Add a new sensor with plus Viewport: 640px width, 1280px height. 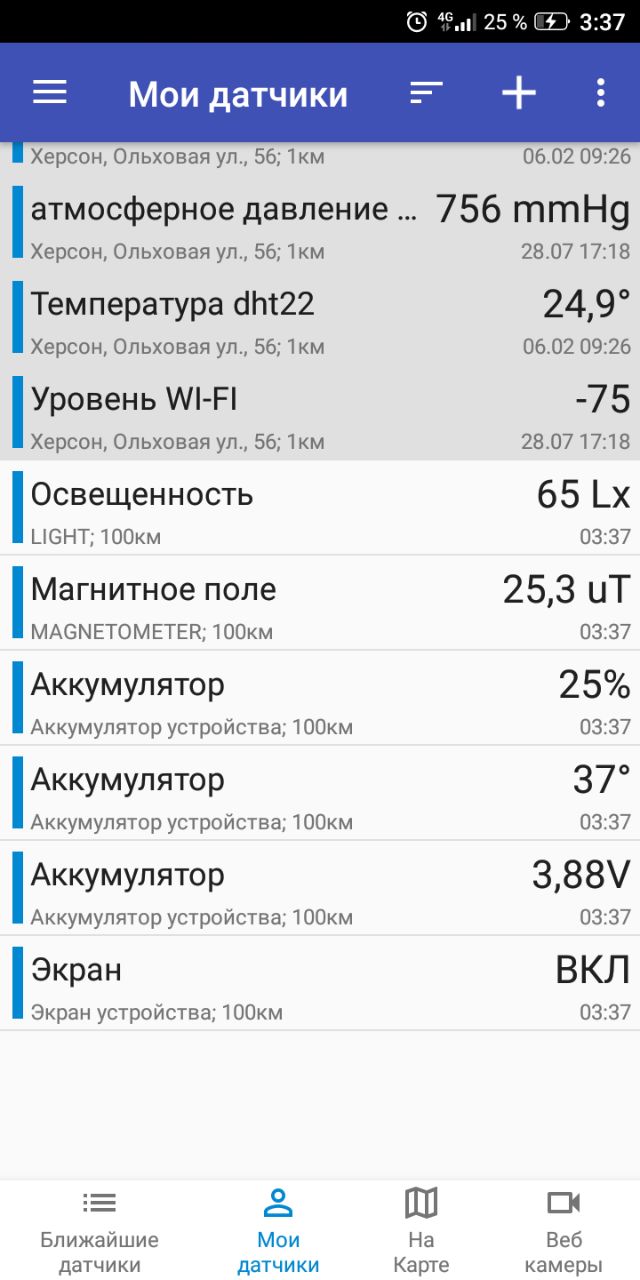pyautogui.click(x=518, y=93)
